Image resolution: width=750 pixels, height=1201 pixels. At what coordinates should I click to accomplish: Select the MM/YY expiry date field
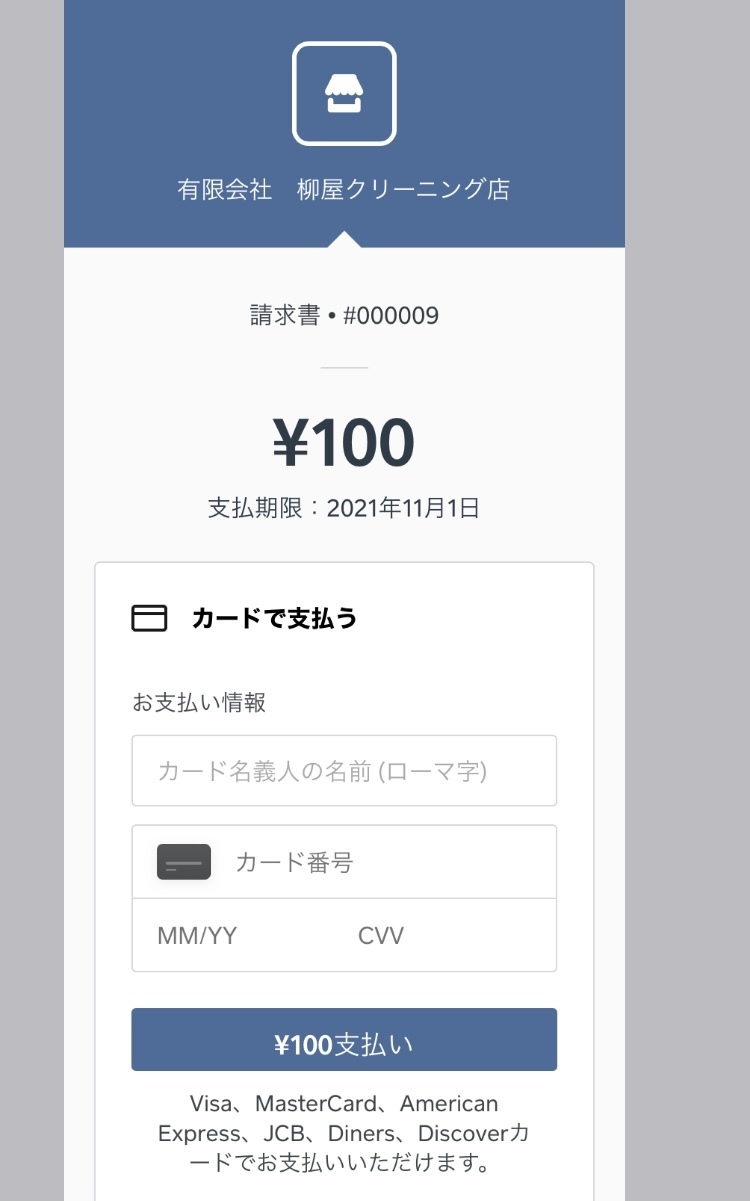240,936
